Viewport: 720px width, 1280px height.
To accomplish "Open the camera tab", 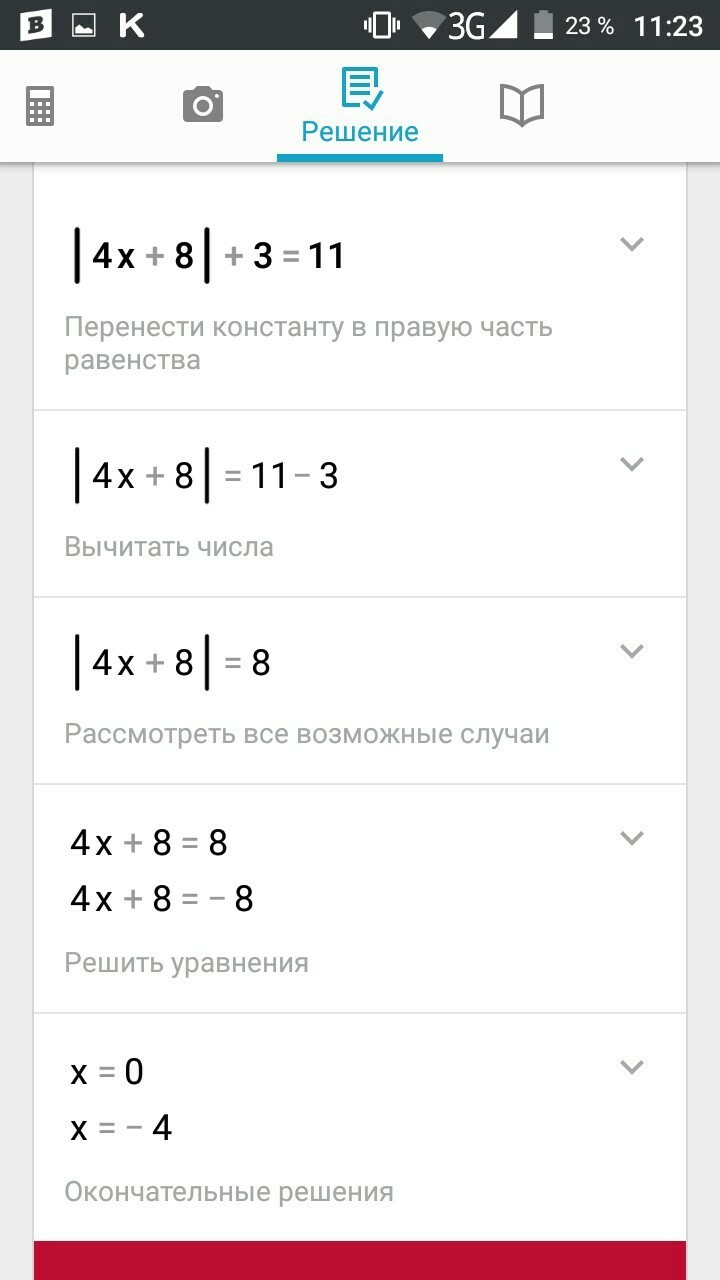I will 203,104.
